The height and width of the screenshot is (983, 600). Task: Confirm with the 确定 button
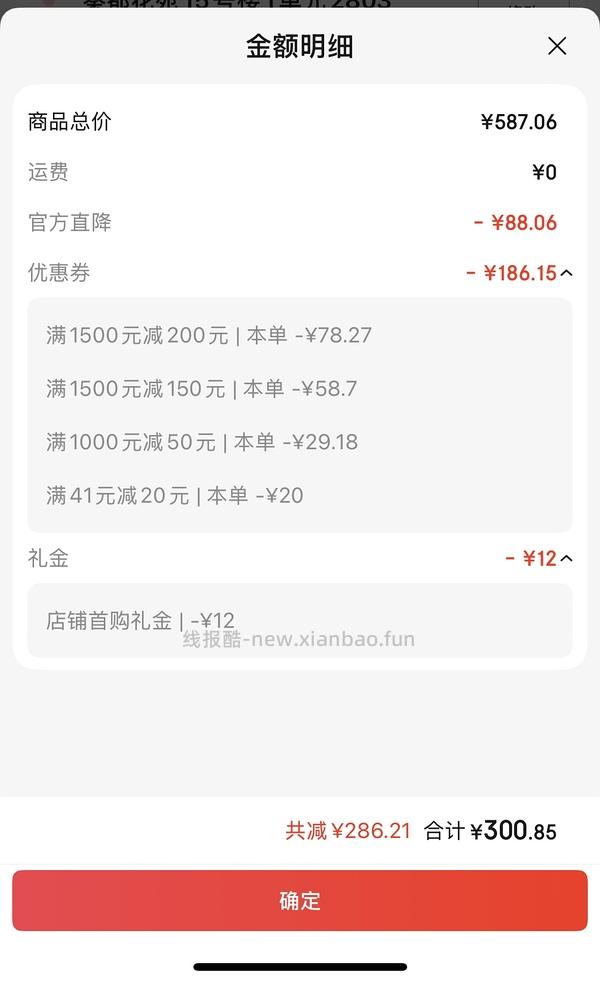coord(300,901)
